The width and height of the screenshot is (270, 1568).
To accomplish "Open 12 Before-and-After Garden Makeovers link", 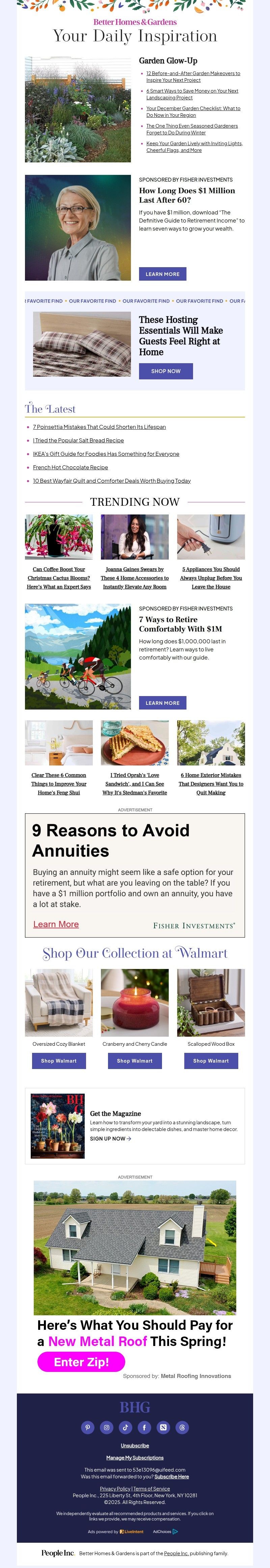I will point(193,77).
